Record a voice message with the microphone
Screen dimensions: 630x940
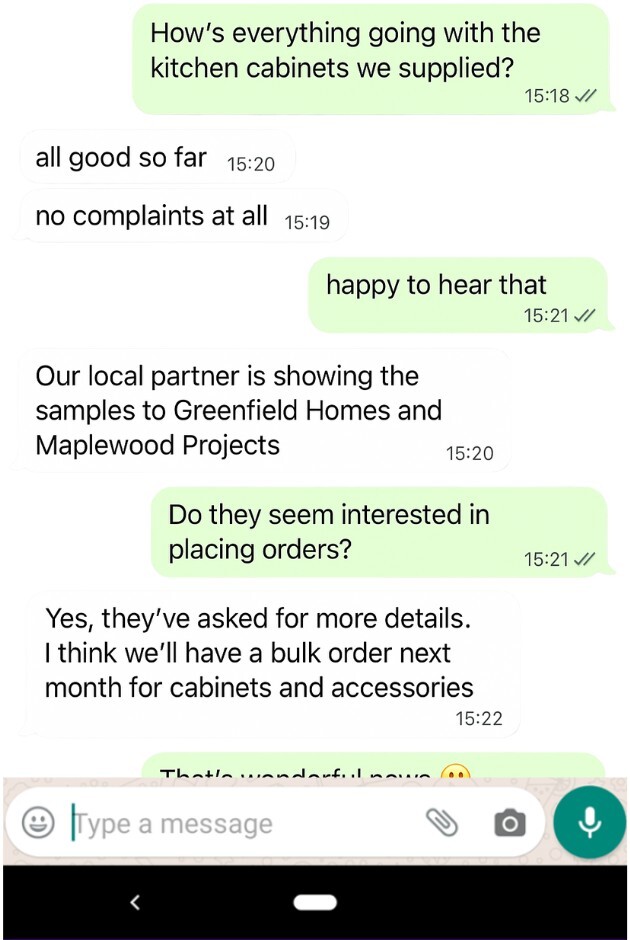pos(589,822)
